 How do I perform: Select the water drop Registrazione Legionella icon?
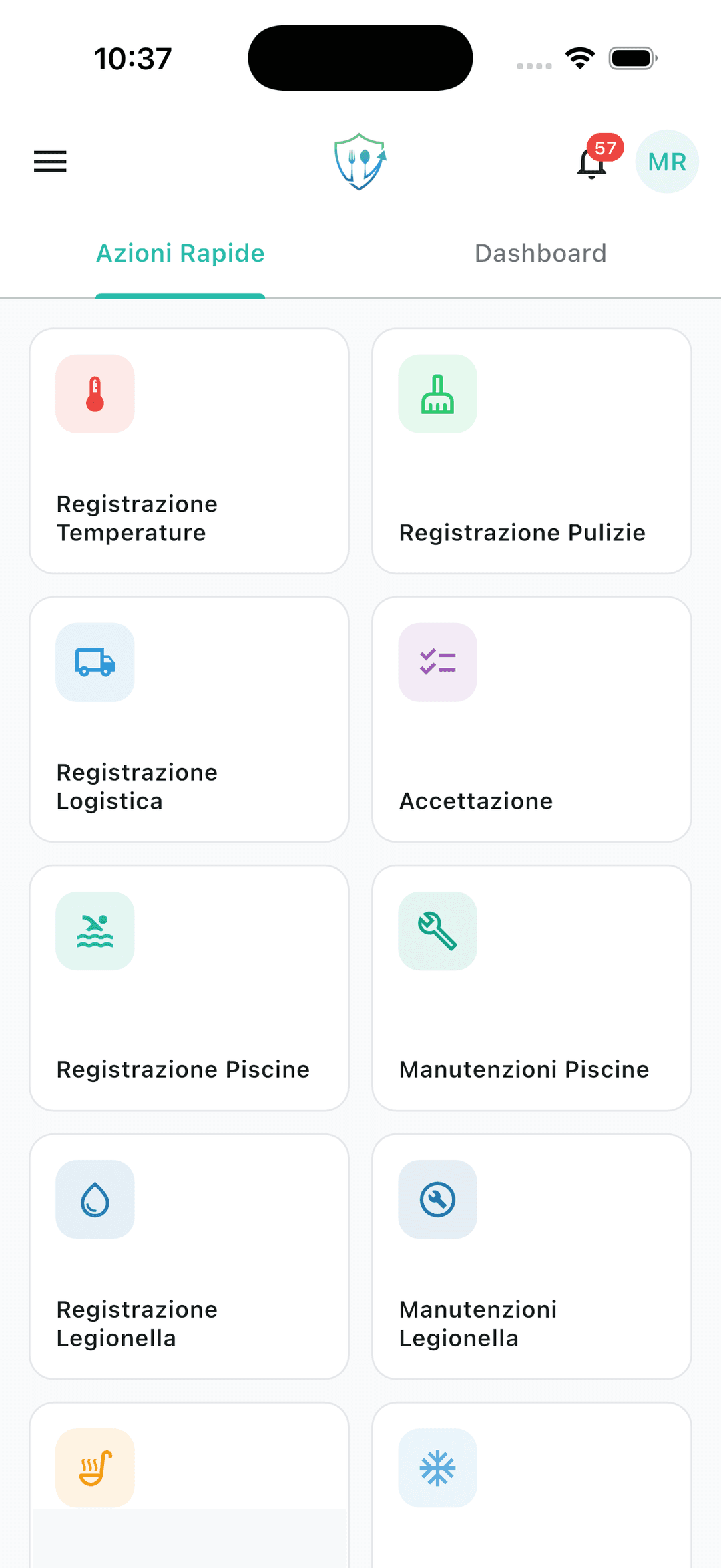pyautogui.click(x=95, y=1199)
